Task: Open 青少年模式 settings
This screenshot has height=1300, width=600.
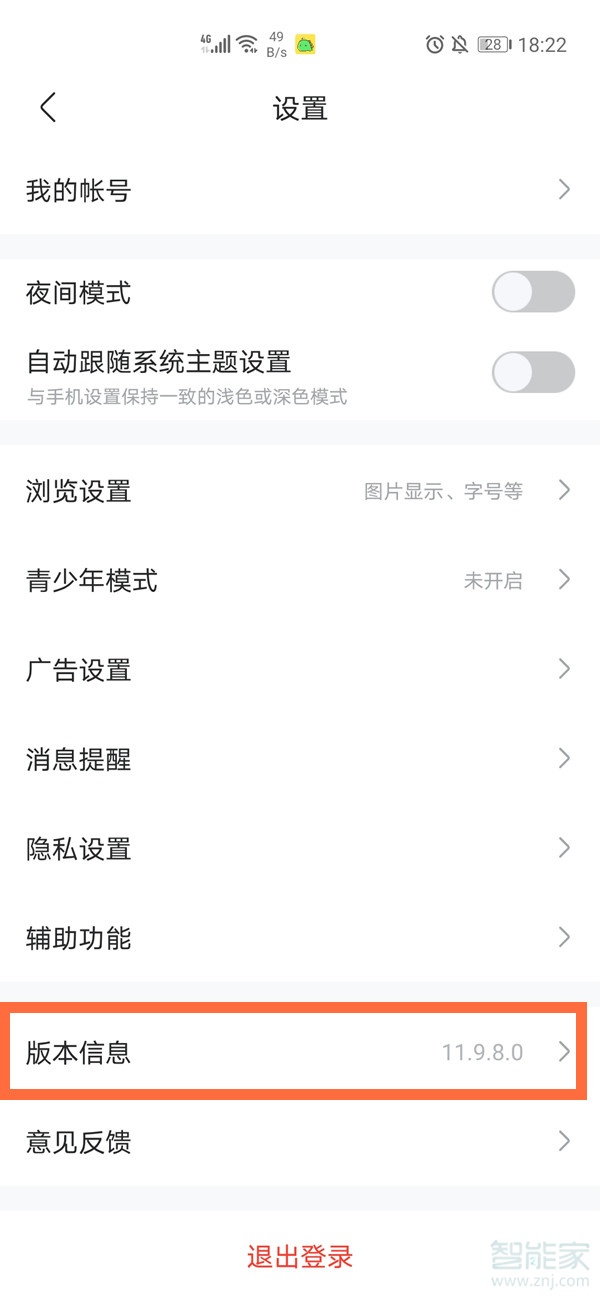Action: point(300,580)
